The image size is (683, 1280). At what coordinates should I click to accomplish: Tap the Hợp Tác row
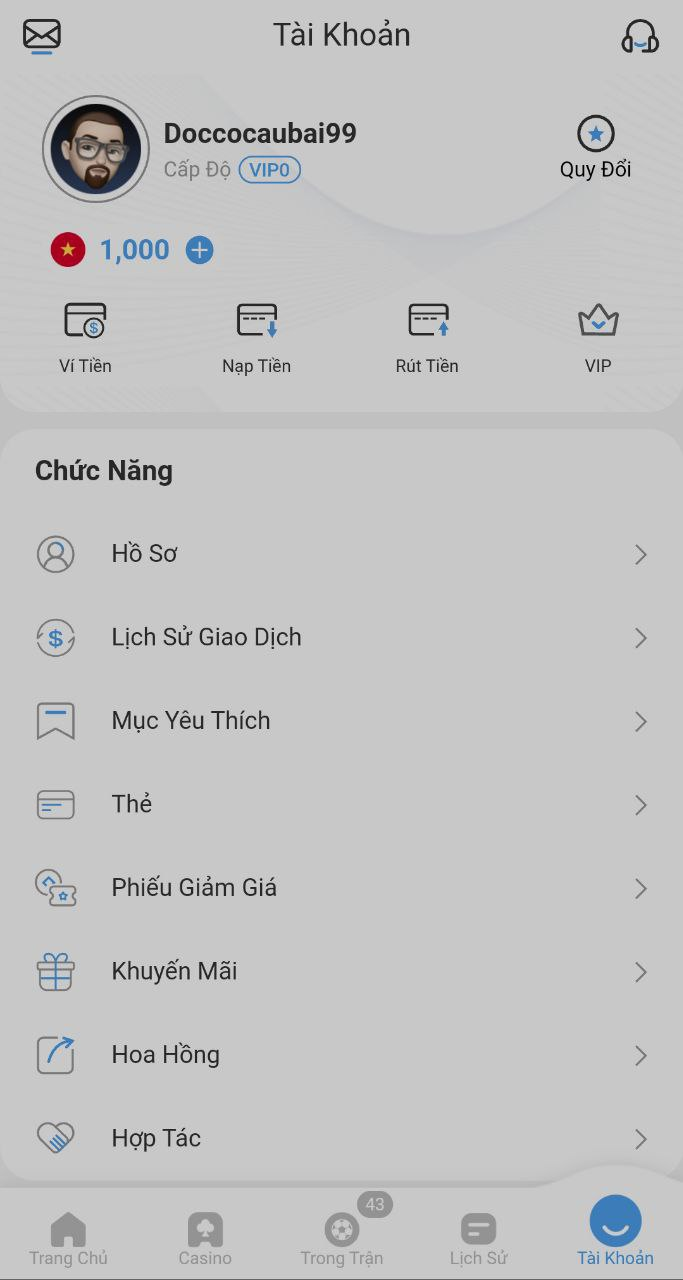[x=341, y=1139]
